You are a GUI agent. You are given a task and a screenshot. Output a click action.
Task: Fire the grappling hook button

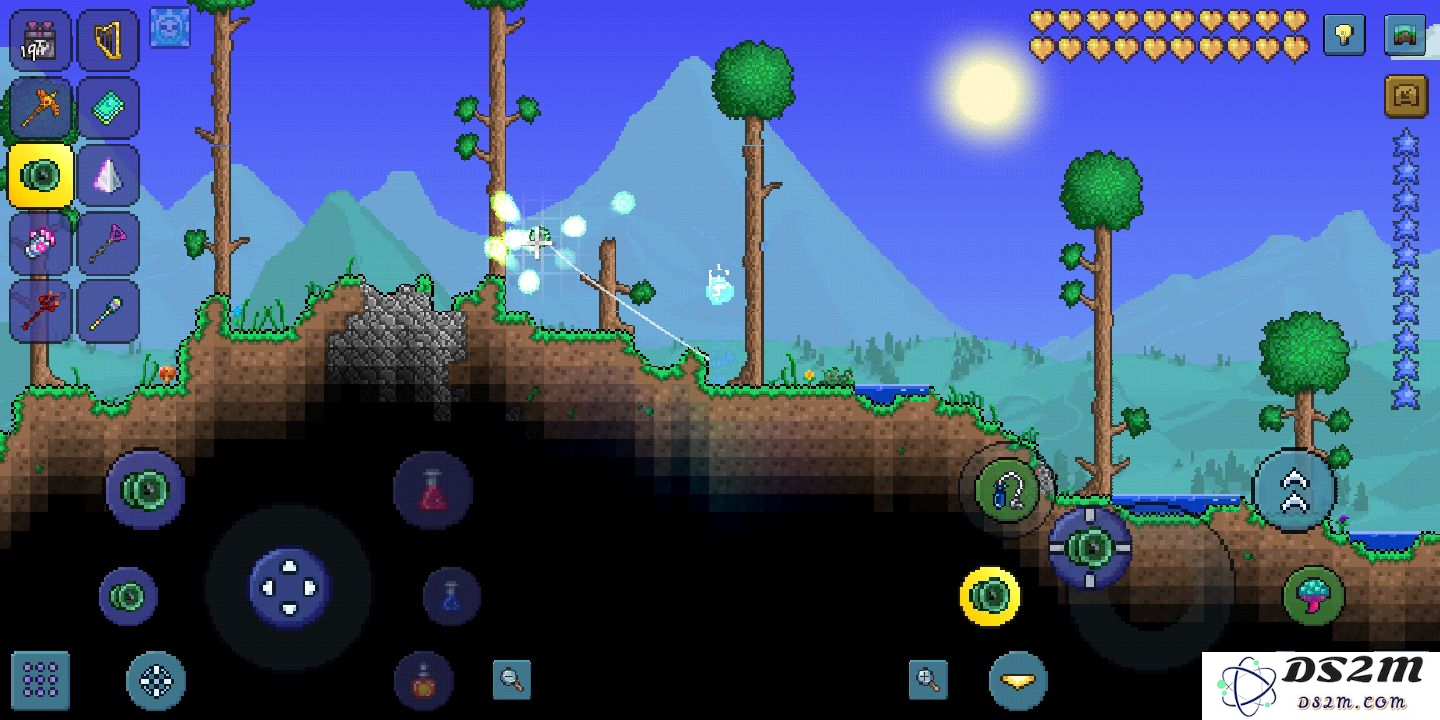[1007, 490]
